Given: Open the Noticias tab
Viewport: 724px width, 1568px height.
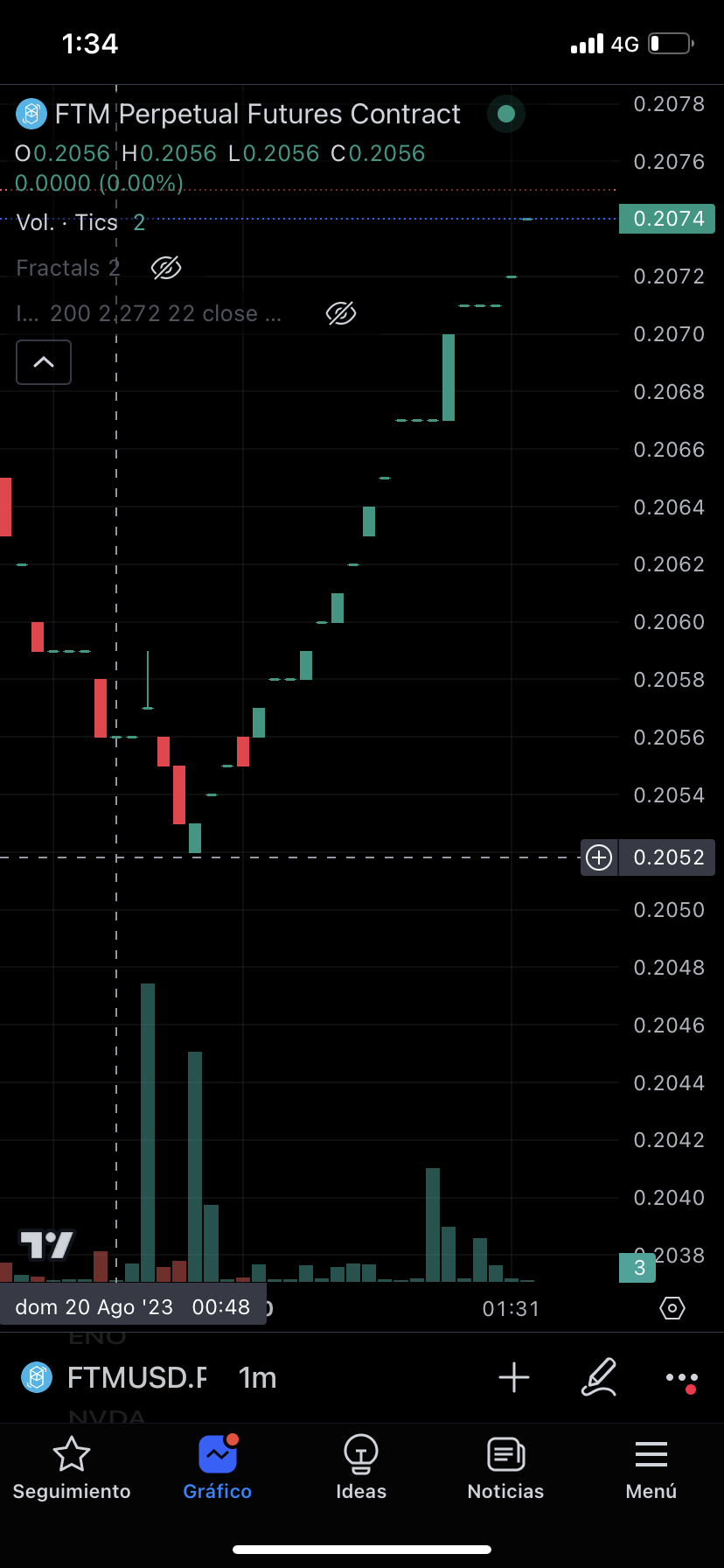Looking at the screenshot, I should (505, 1468).
